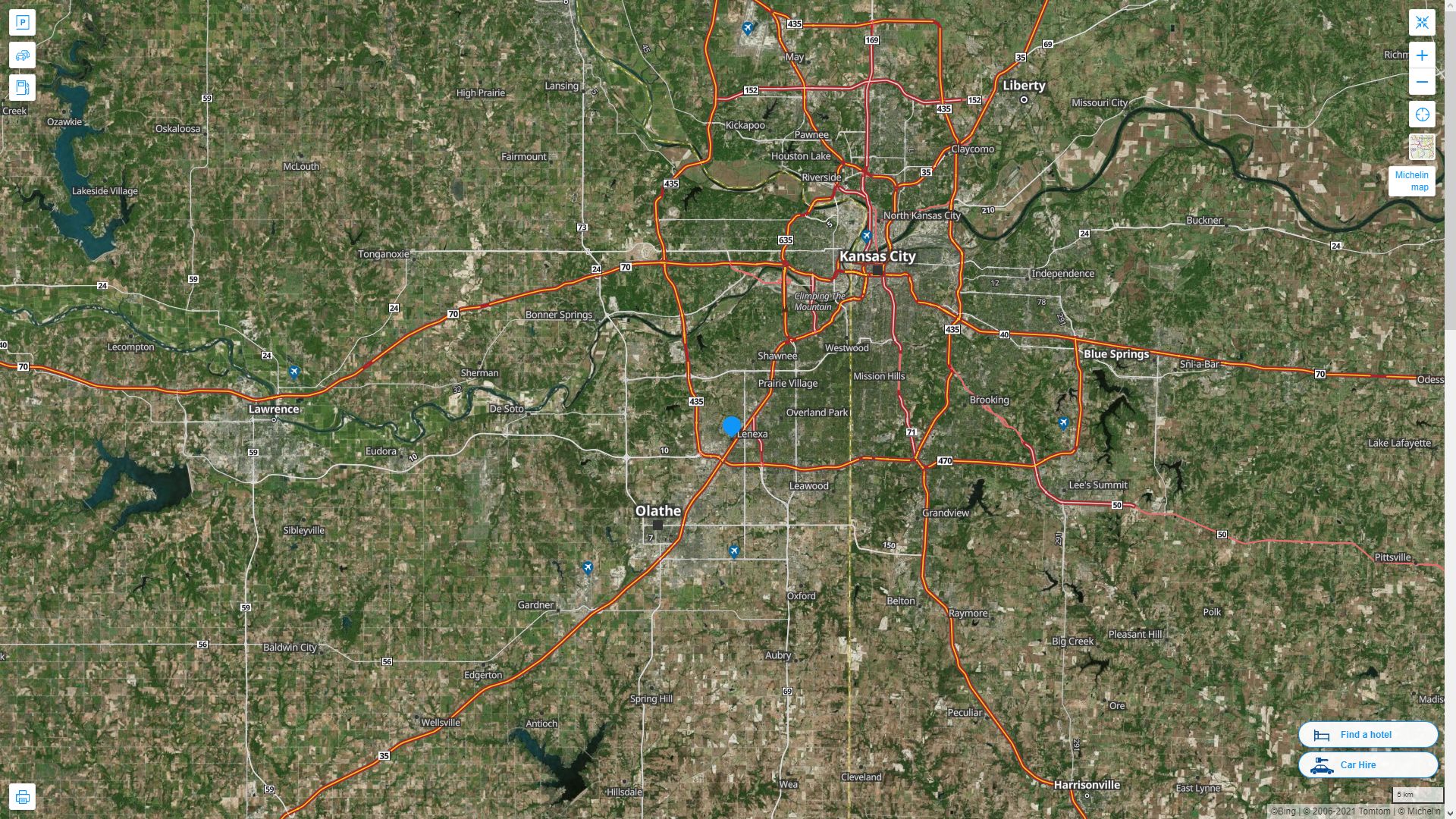Screen dimensions: 1456x819
Task: Toggle the traffic layer
Action: pos(22,55)
